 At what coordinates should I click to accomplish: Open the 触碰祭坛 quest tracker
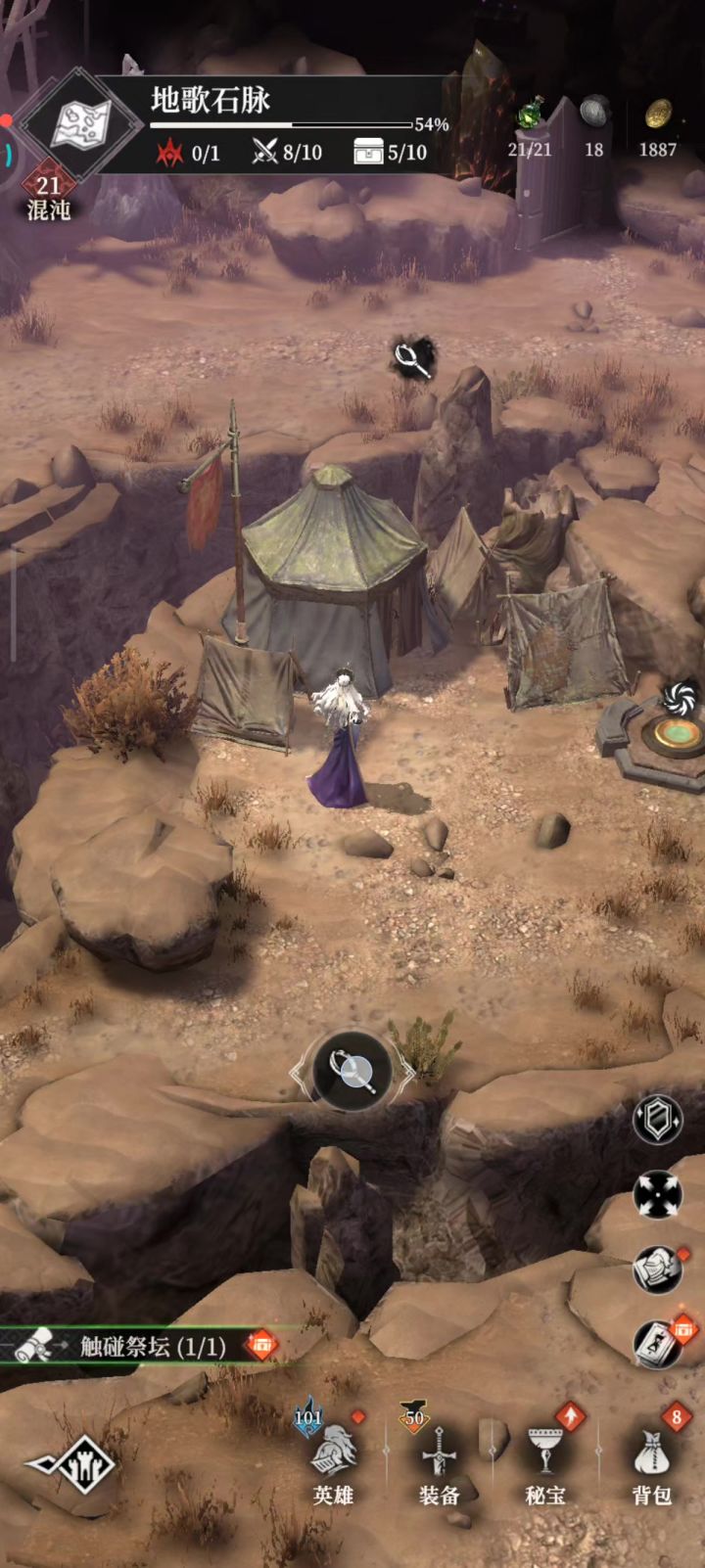pyautogui.click(x=139, y=1347)
